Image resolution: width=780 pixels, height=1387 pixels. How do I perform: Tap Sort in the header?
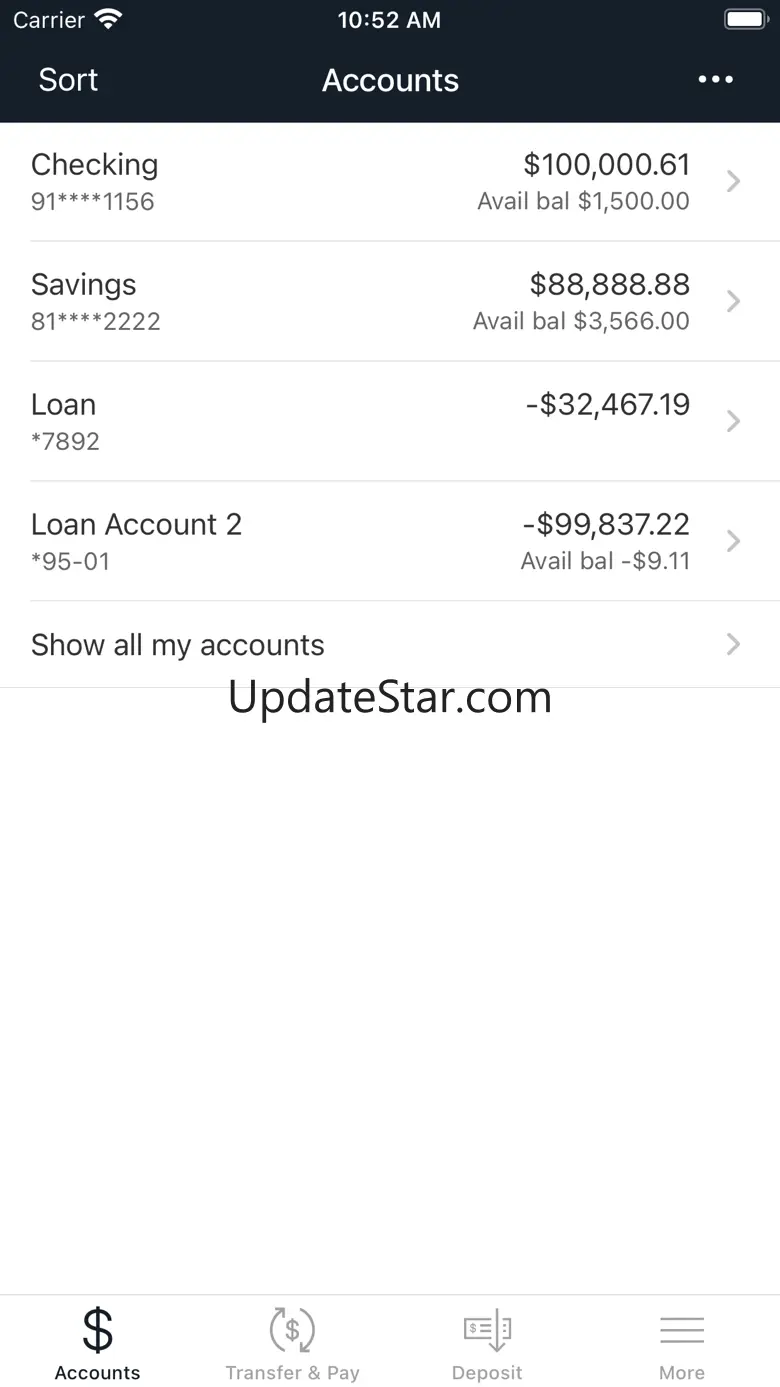68,80
